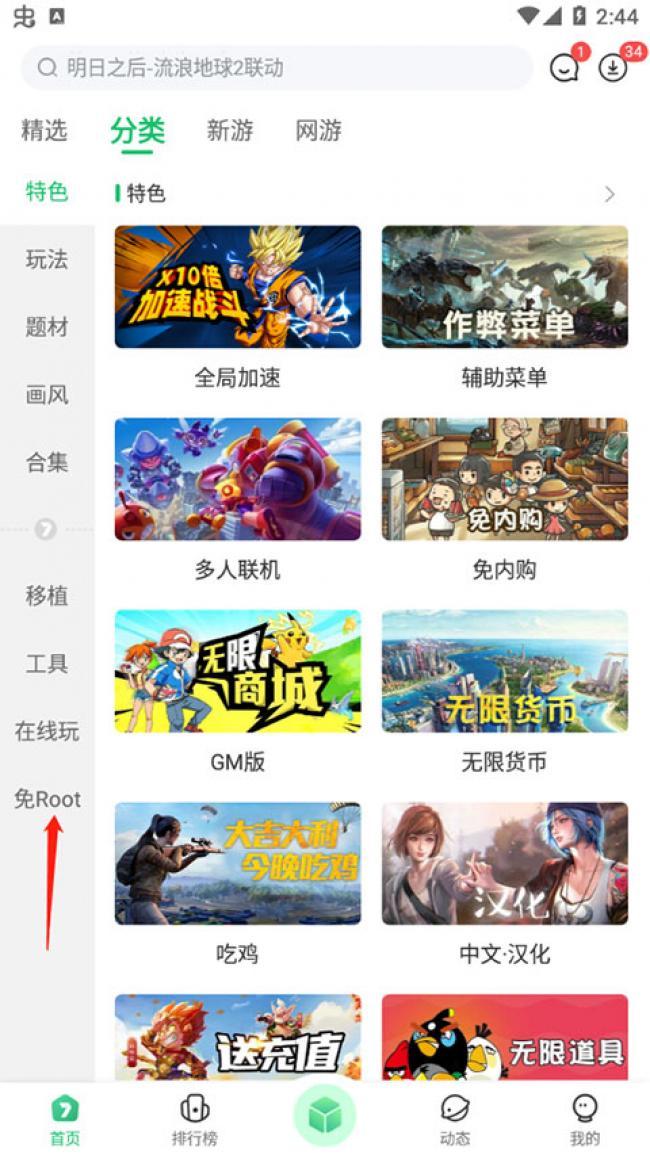
Task: Select 题材 in the side category list
Action: [x=47, y=327]
